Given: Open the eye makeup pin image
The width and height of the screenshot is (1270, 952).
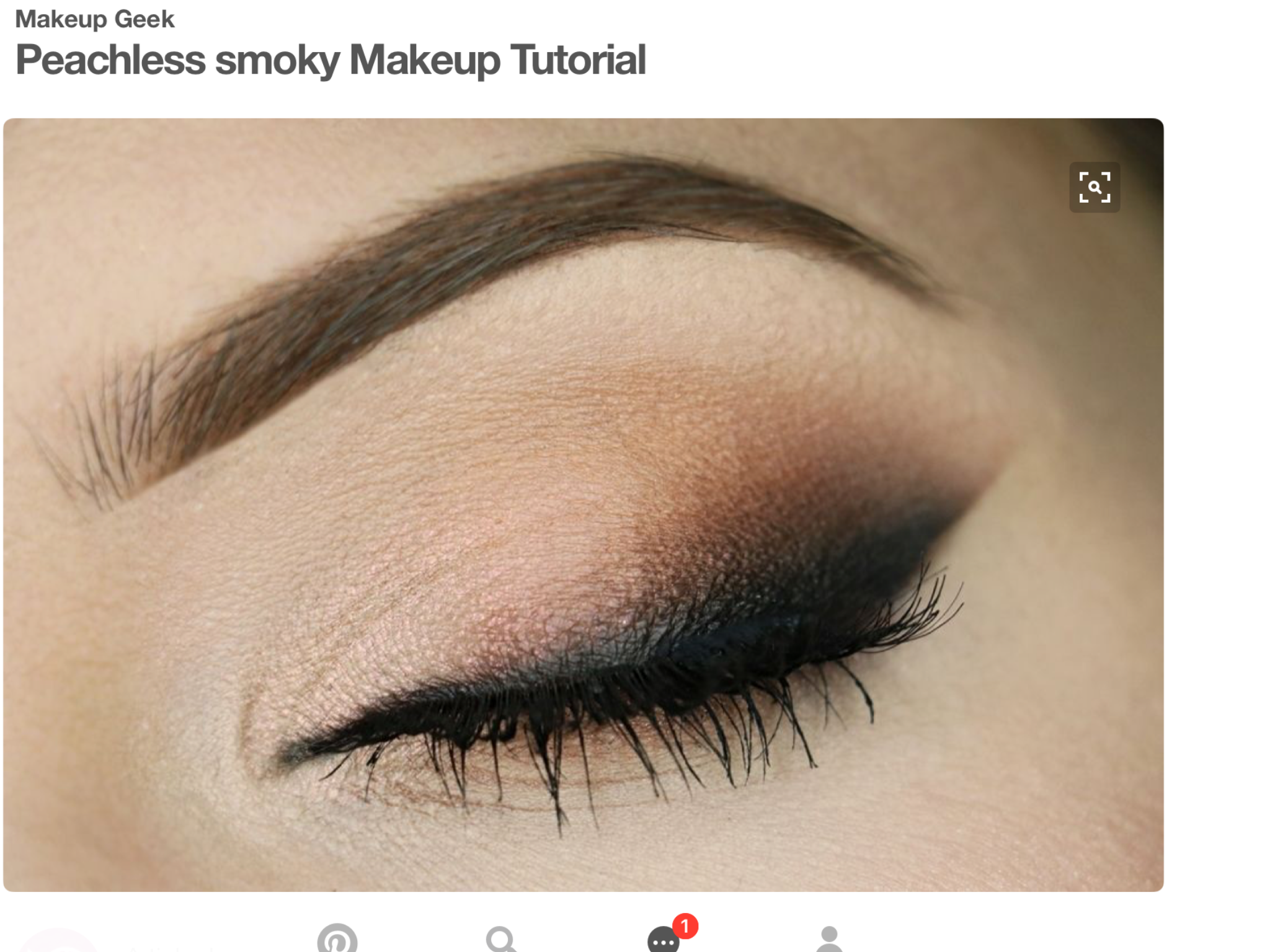Looking at the screenshot, I should tap(583, 505).
